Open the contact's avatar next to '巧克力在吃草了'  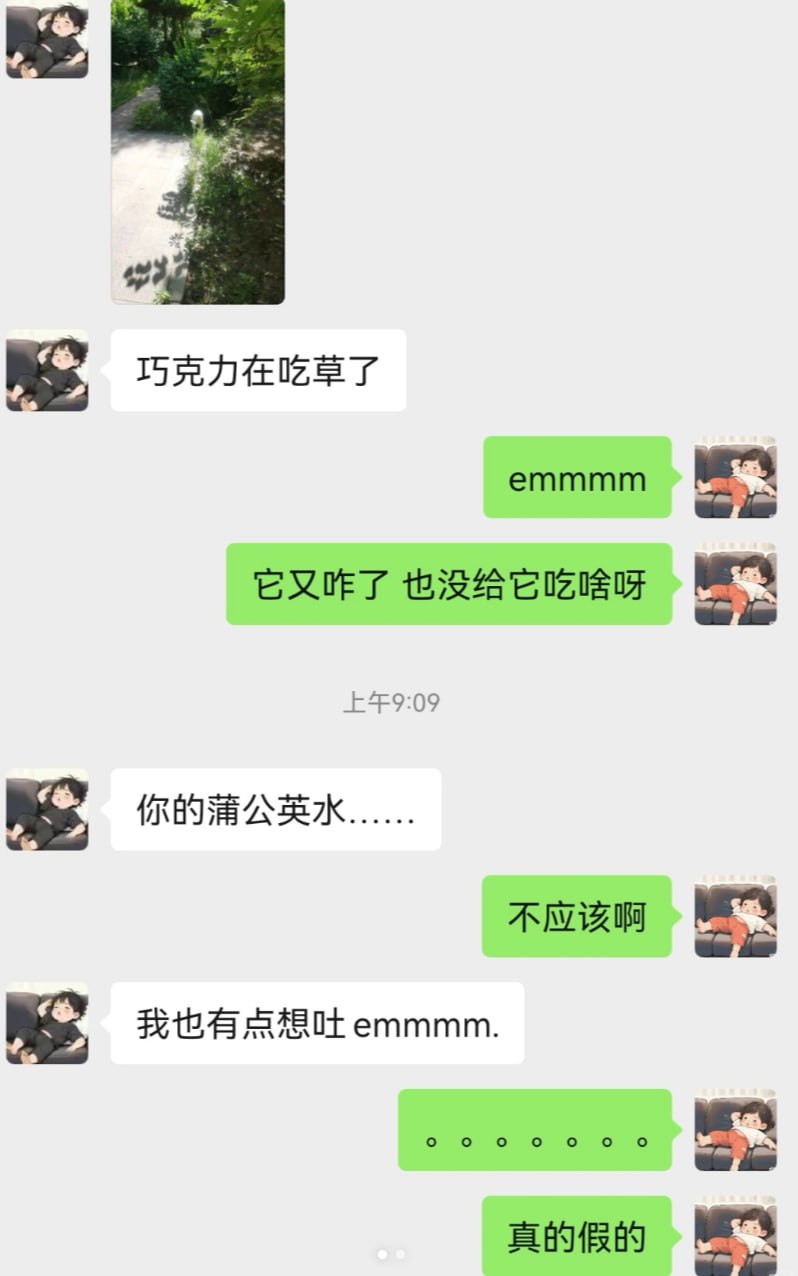pyautogui.click(x=47, y=370)
